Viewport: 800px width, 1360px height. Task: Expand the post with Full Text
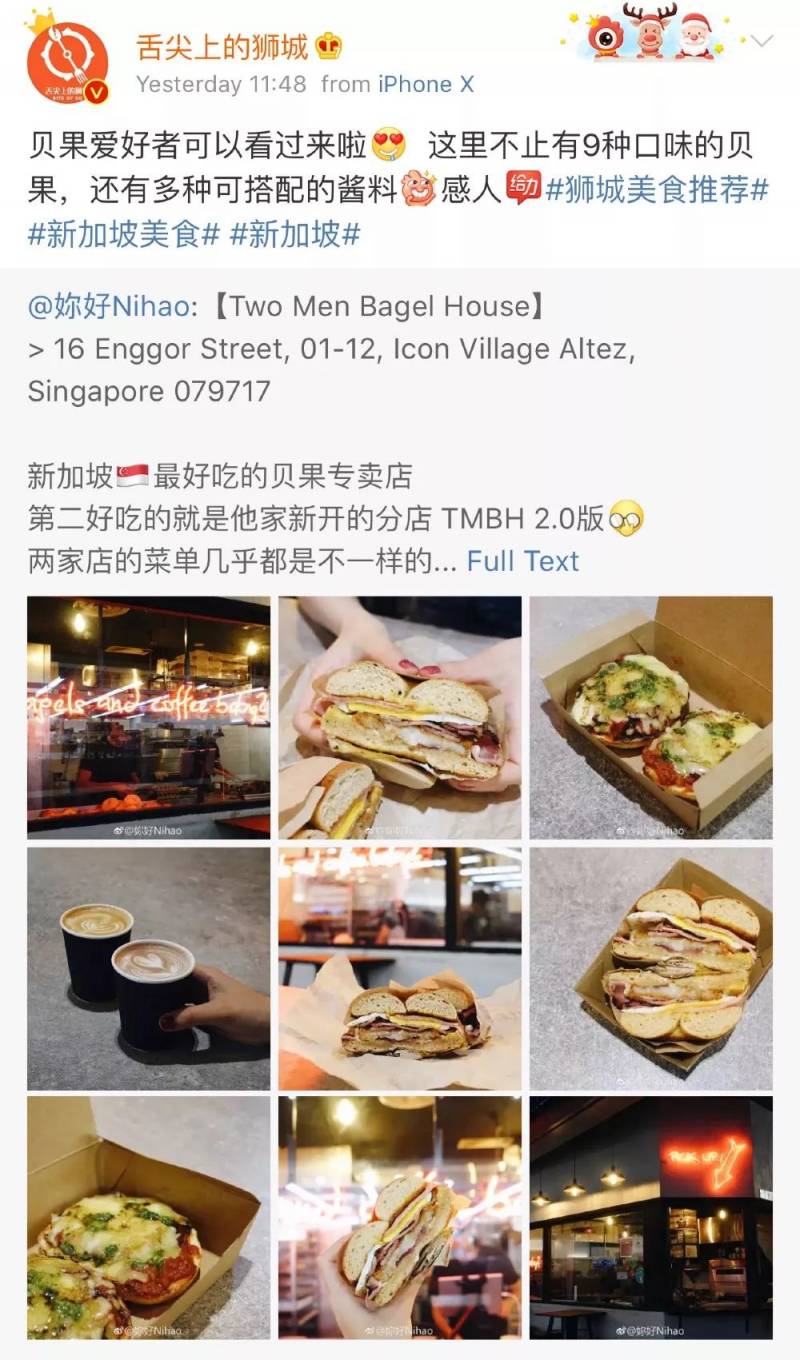tap(522, 561)
